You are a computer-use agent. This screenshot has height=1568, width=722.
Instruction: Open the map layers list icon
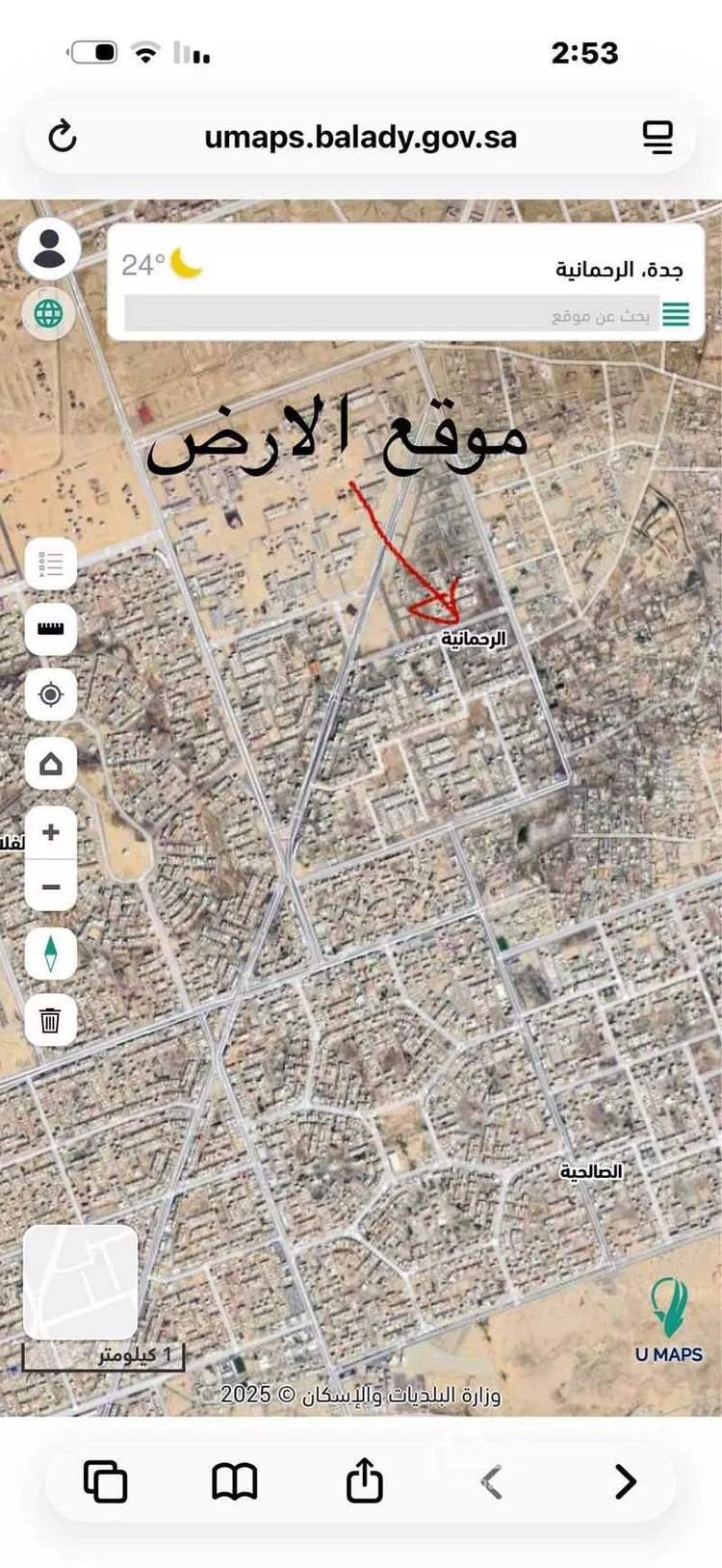coord(50,565)
